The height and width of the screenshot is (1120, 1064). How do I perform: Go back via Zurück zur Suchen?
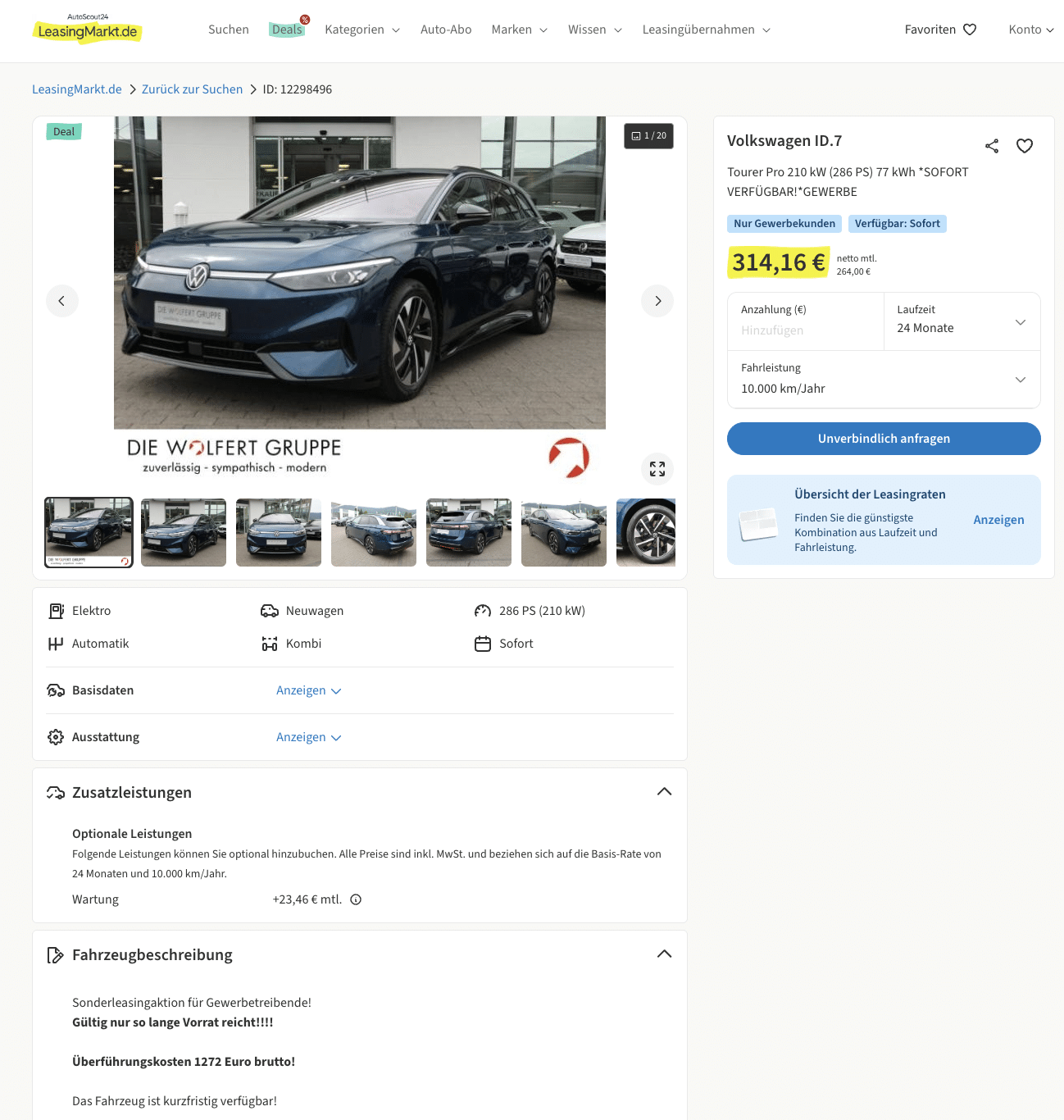(x=192, y=89)
